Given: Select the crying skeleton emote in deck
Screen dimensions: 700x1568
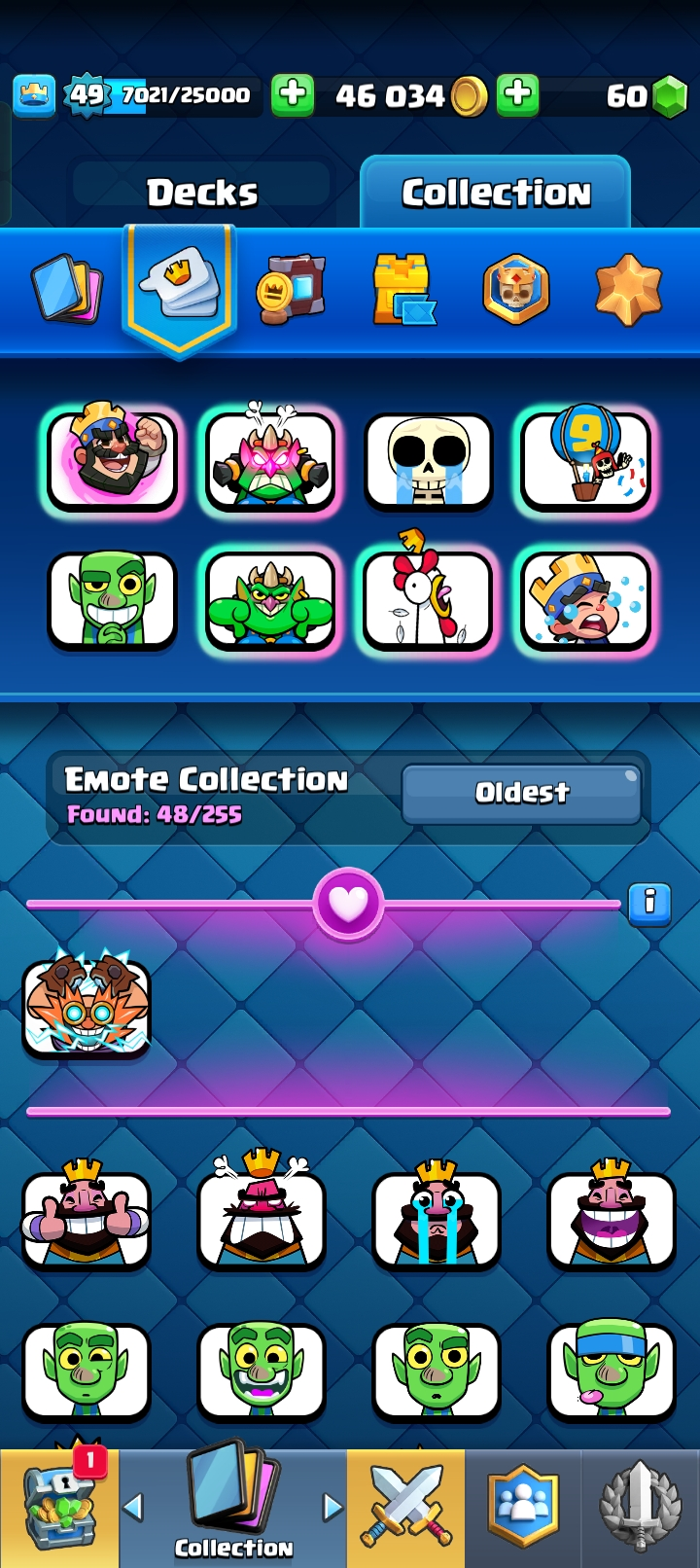Looking at the screenshot, I should pyautogui.click(x=428, y=461).
